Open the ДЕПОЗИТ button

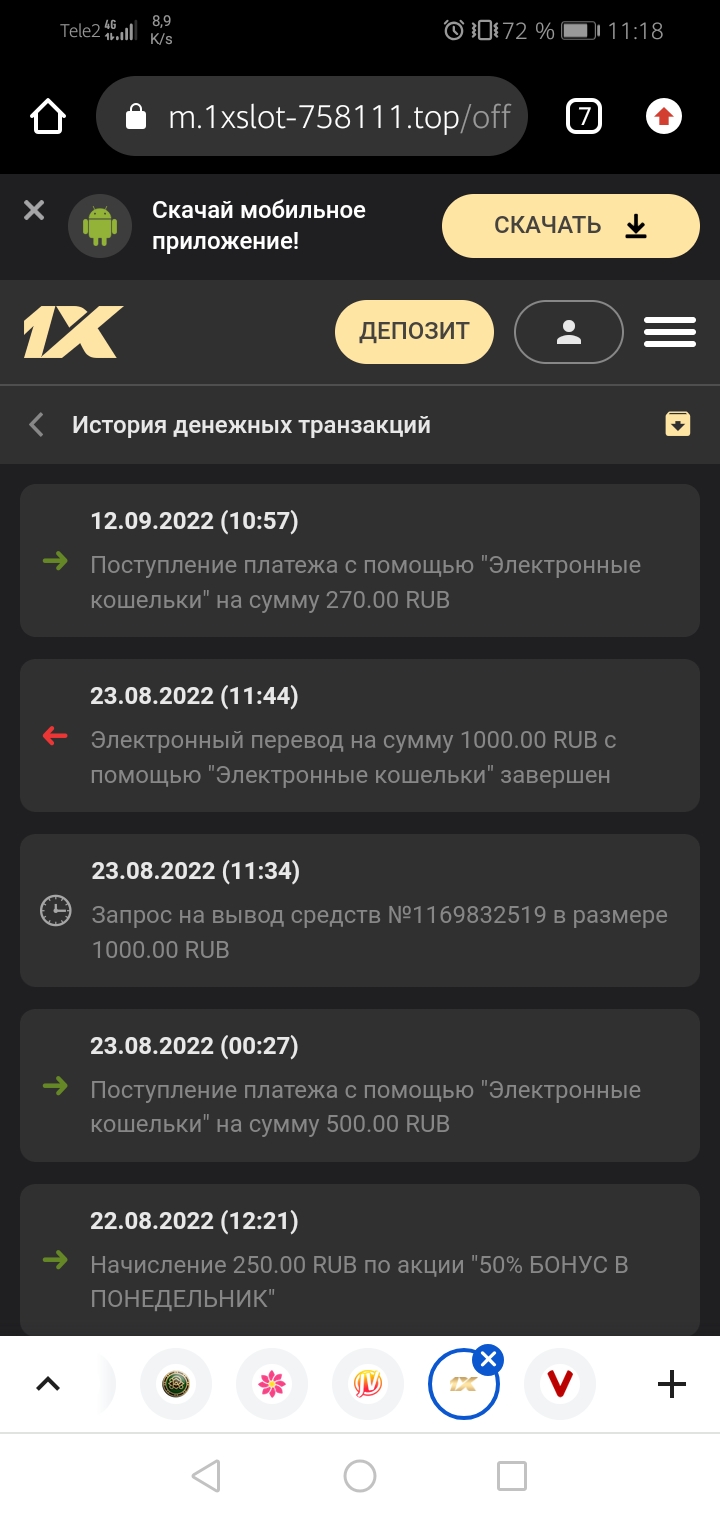414,331
